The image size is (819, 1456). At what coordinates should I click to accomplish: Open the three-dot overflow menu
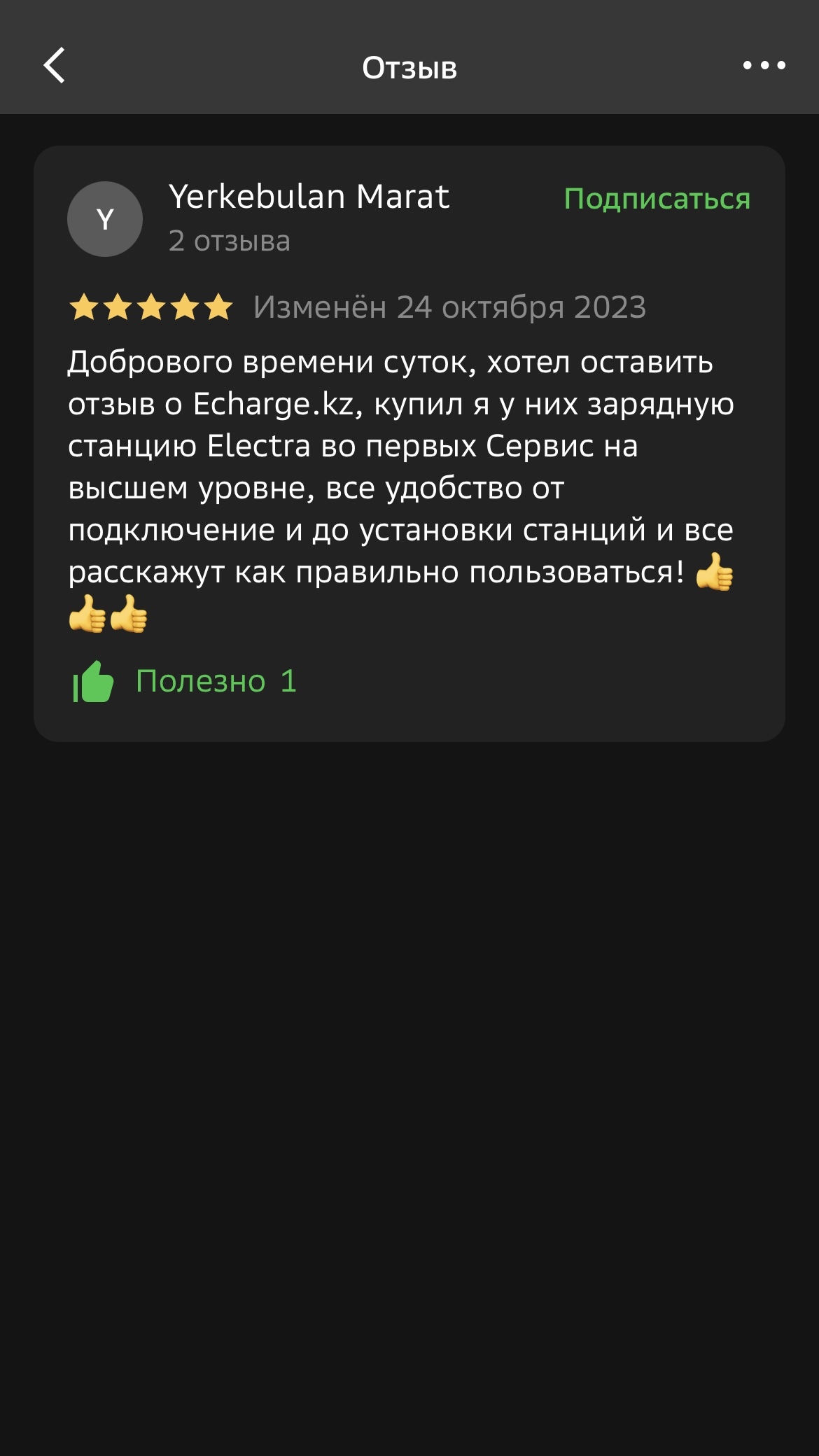[x=764, y=66]
